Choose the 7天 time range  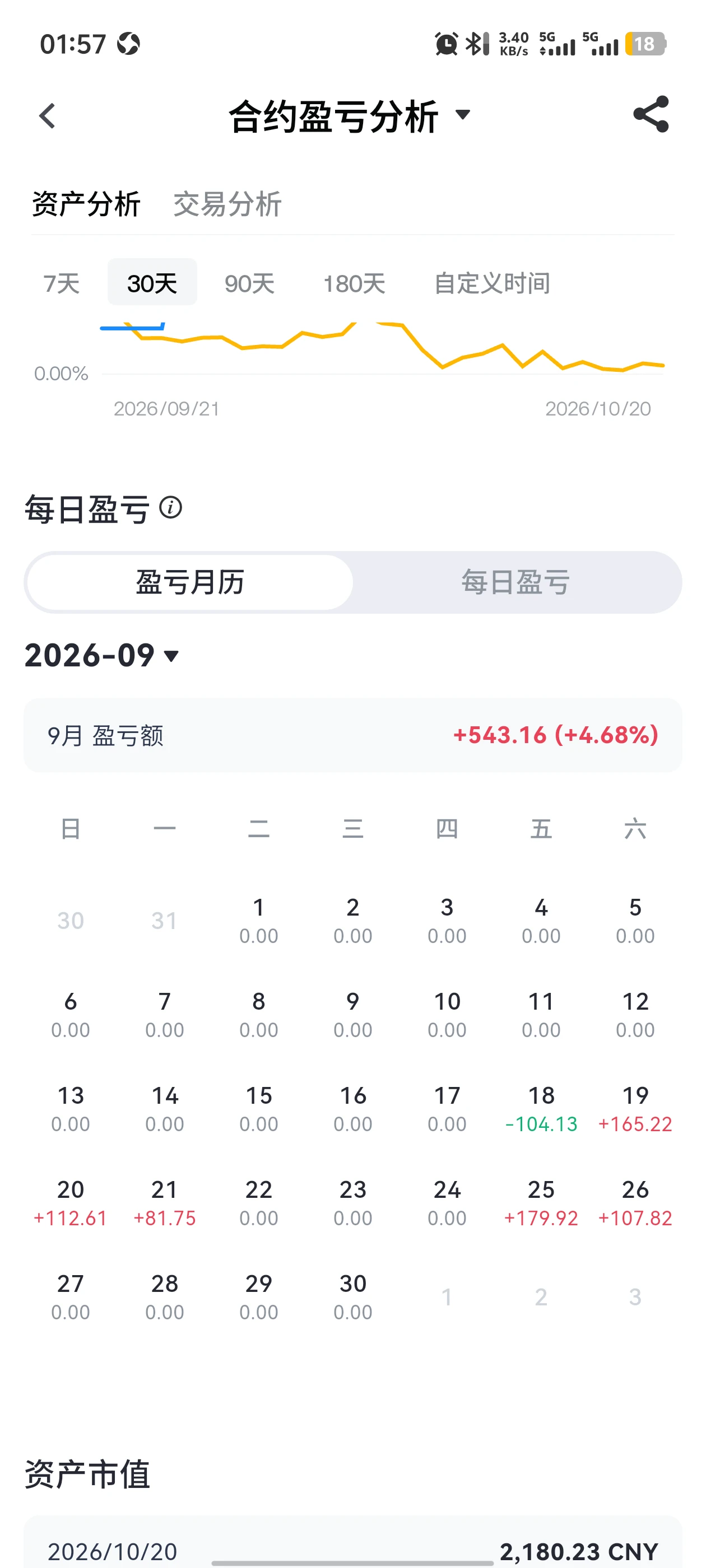point(62,283)
